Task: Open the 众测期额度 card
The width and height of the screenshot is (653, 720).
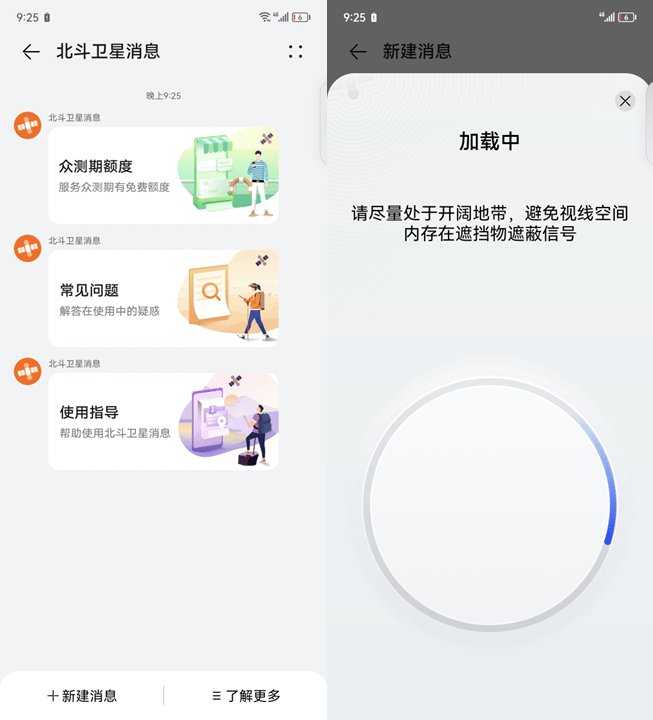Action: pos(163,175)
